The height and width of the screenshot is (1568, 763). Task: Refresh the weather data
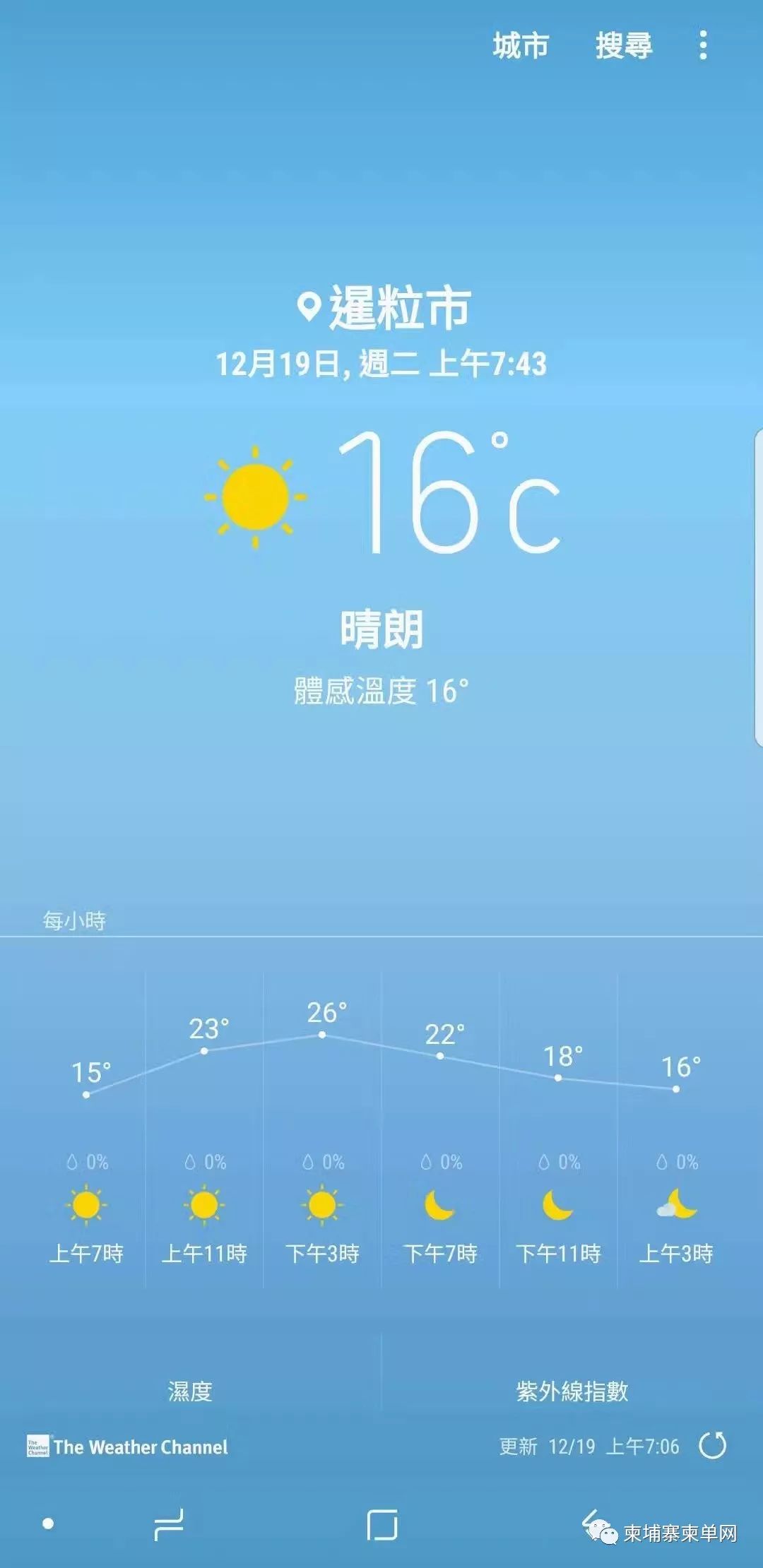pos(712,1446)
